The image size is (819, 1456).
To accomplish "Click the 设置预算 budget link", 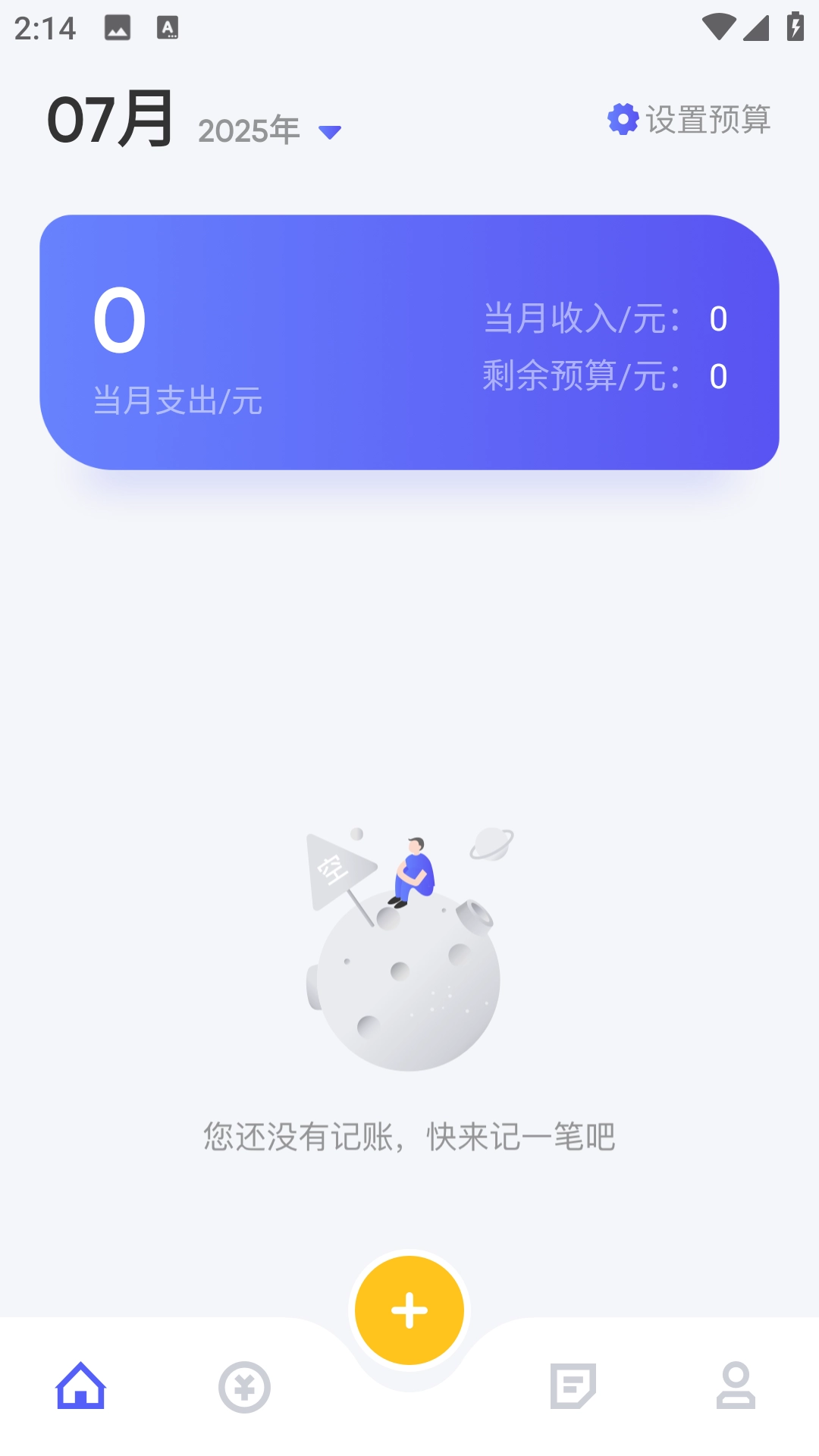I will [x=710, y=119].
